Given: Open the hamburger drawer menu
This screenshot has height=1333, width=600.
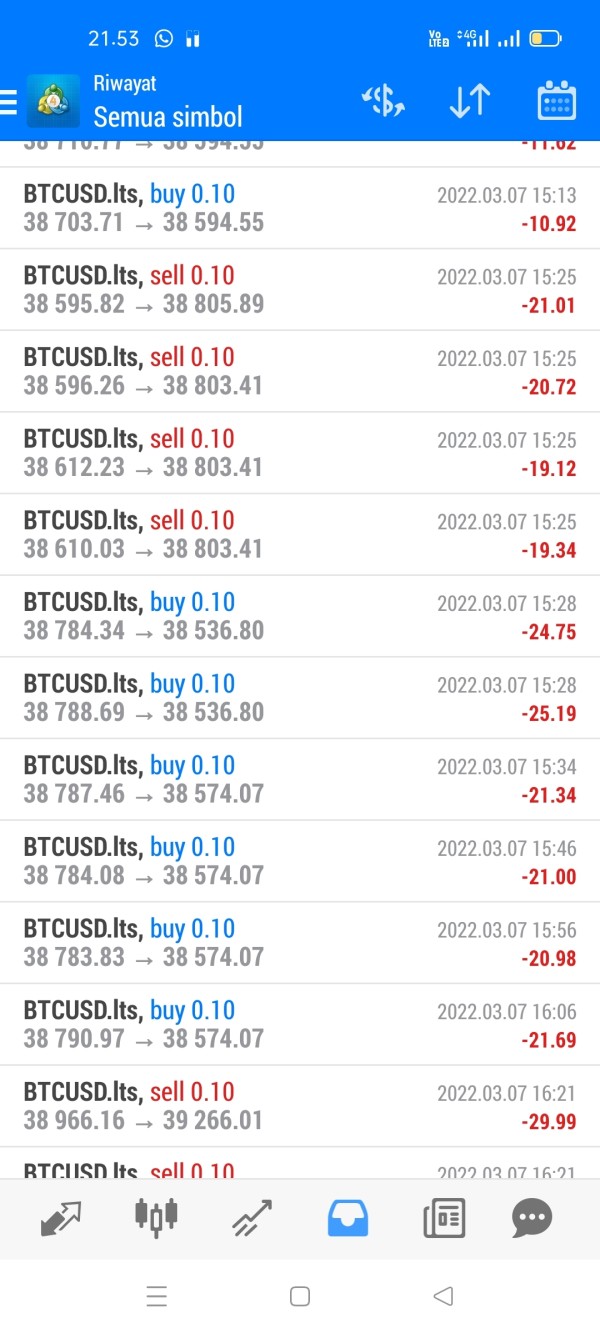Looking at the screenshot, I should tap(8, 101).
